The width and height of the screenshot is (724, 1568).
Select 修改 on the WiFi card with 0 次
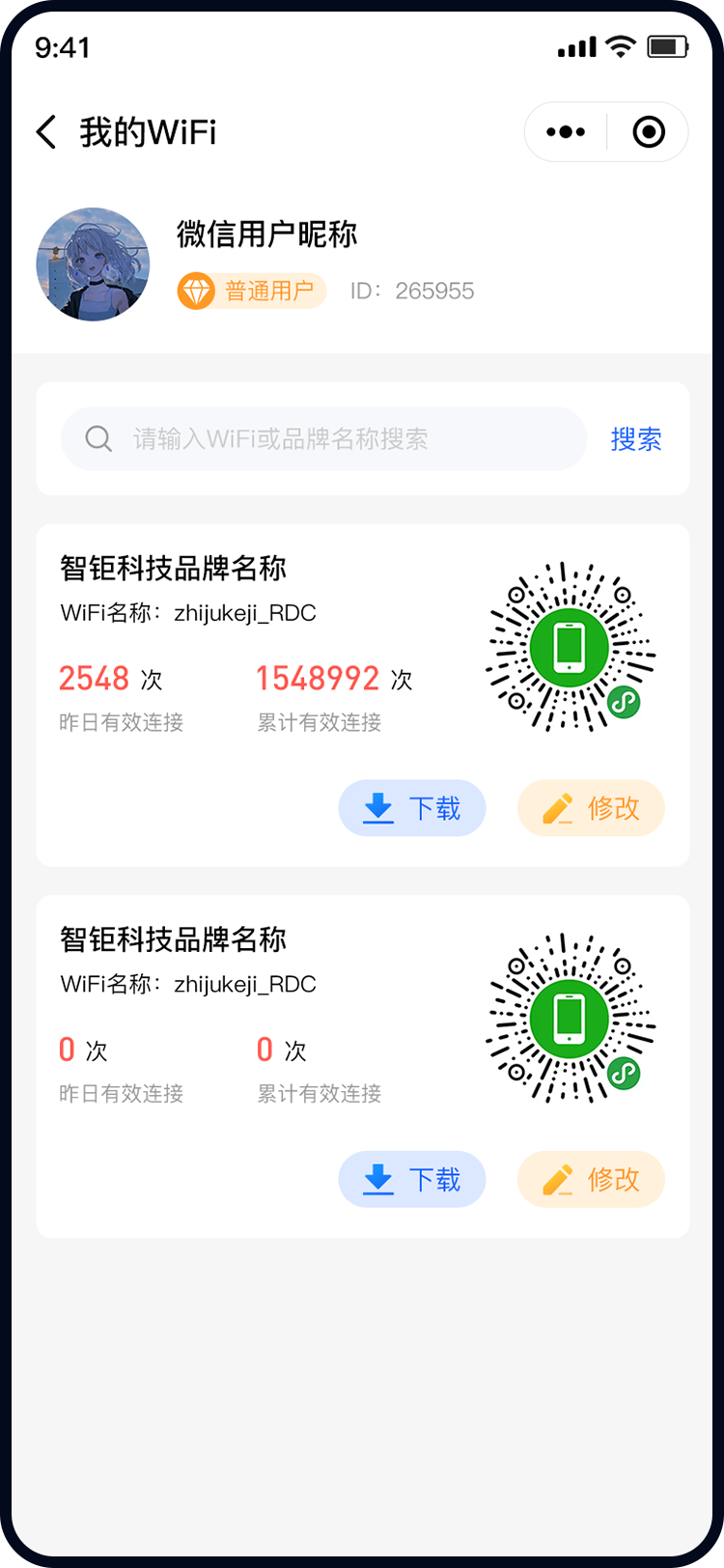pyautogui.click(x=591, y=1179)
